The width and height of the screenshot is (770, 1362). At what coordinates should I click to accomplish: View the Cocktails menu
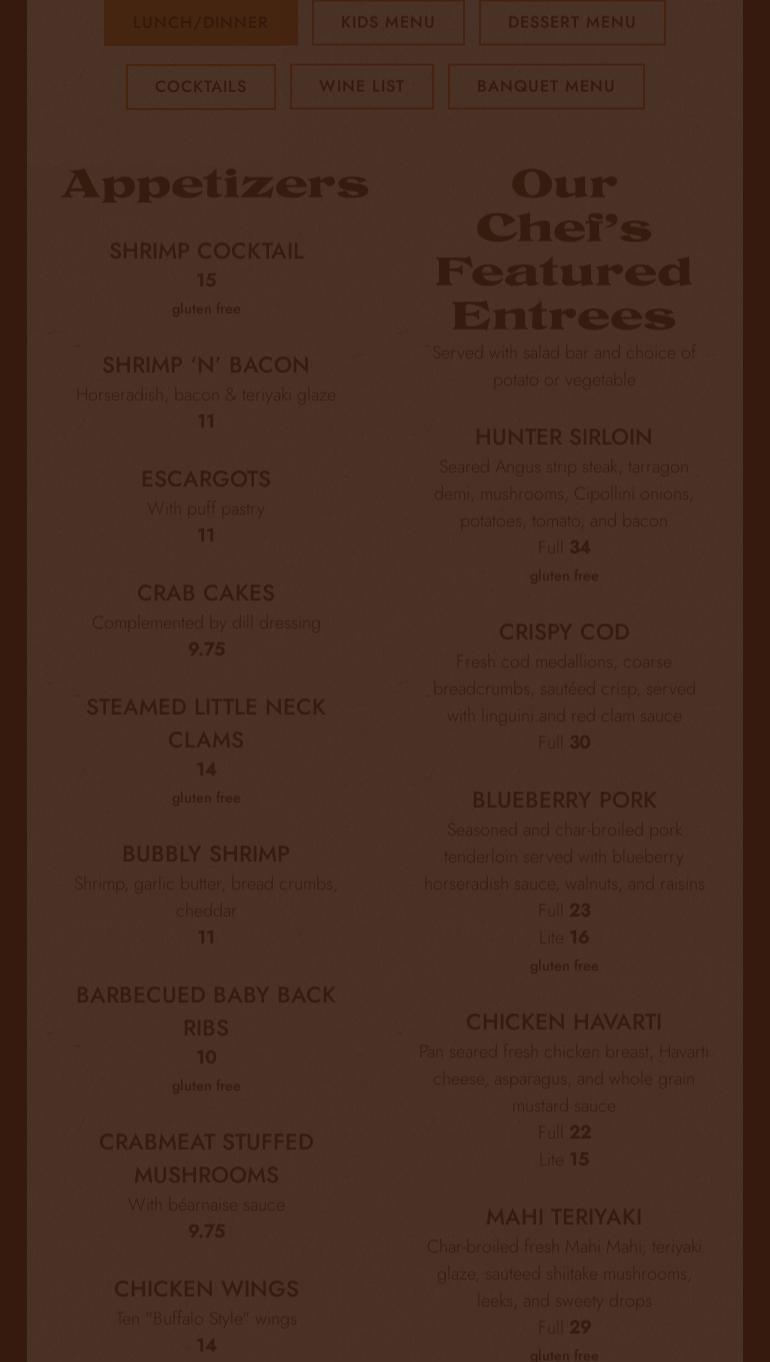[x=200, y=87]
